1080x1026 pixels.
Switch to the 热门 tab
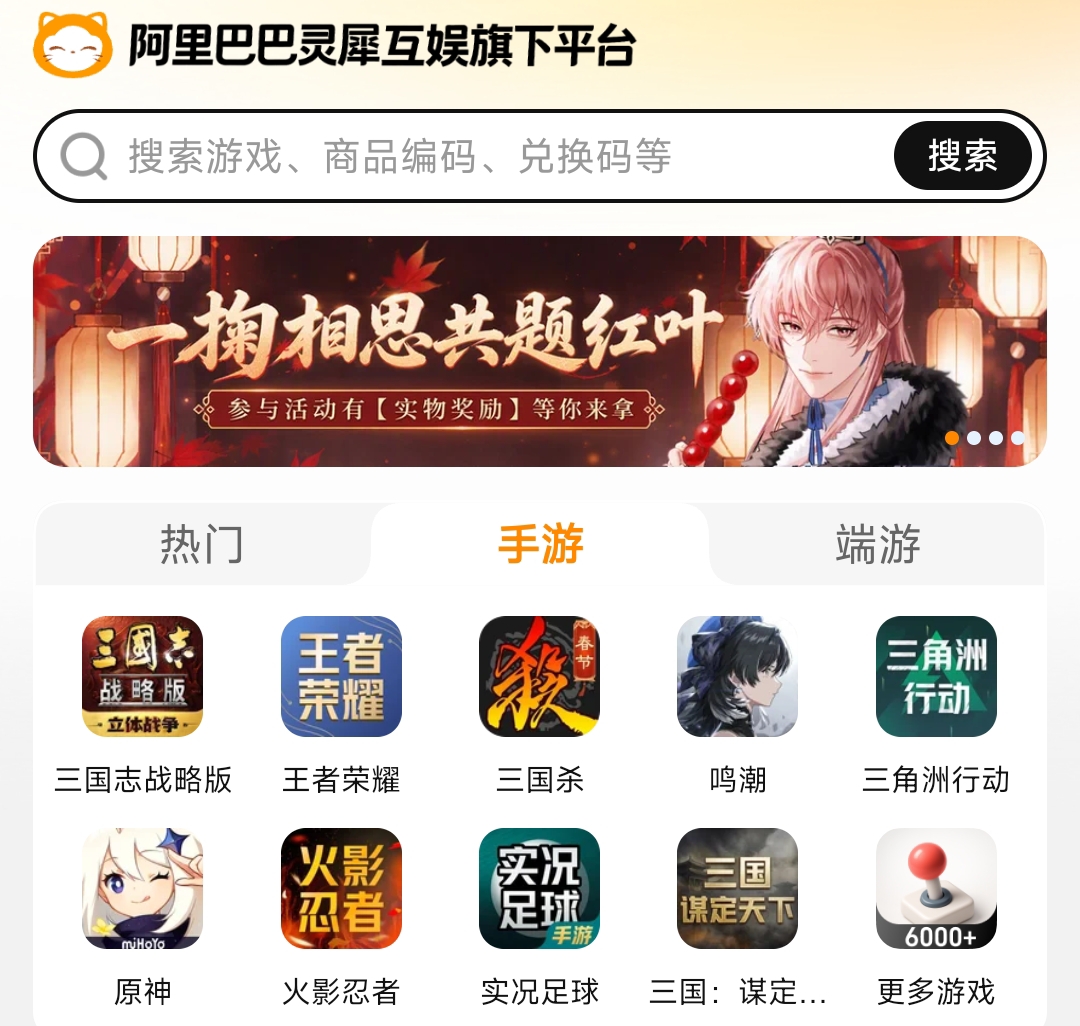click(202, 544)
